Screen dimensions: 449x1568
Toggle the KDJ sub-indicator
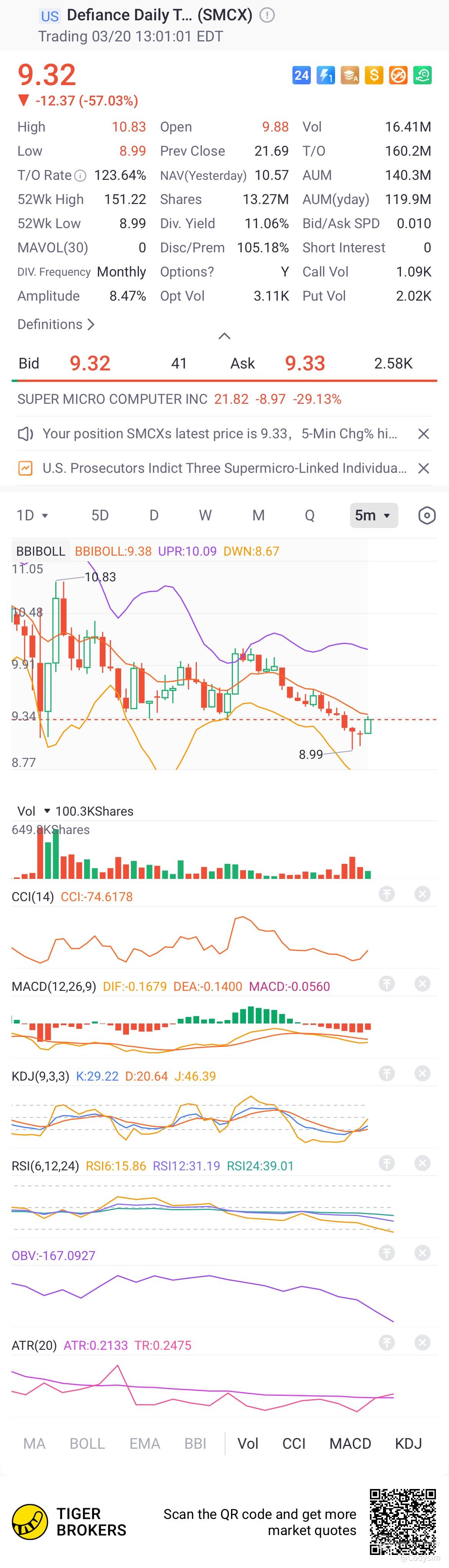[408, 1444]
